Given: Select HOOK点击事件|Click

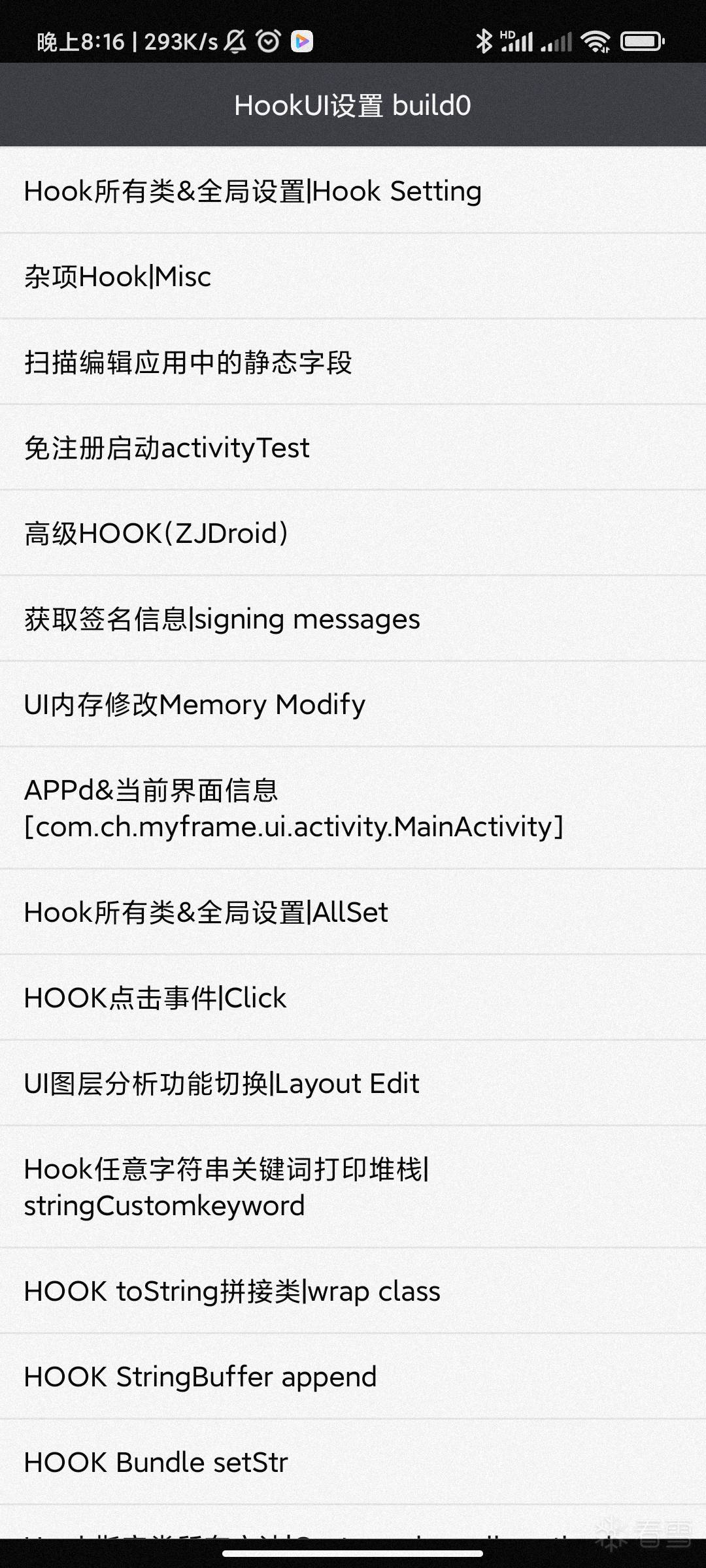Looking at the screenshot, I should tap(156, 998).
